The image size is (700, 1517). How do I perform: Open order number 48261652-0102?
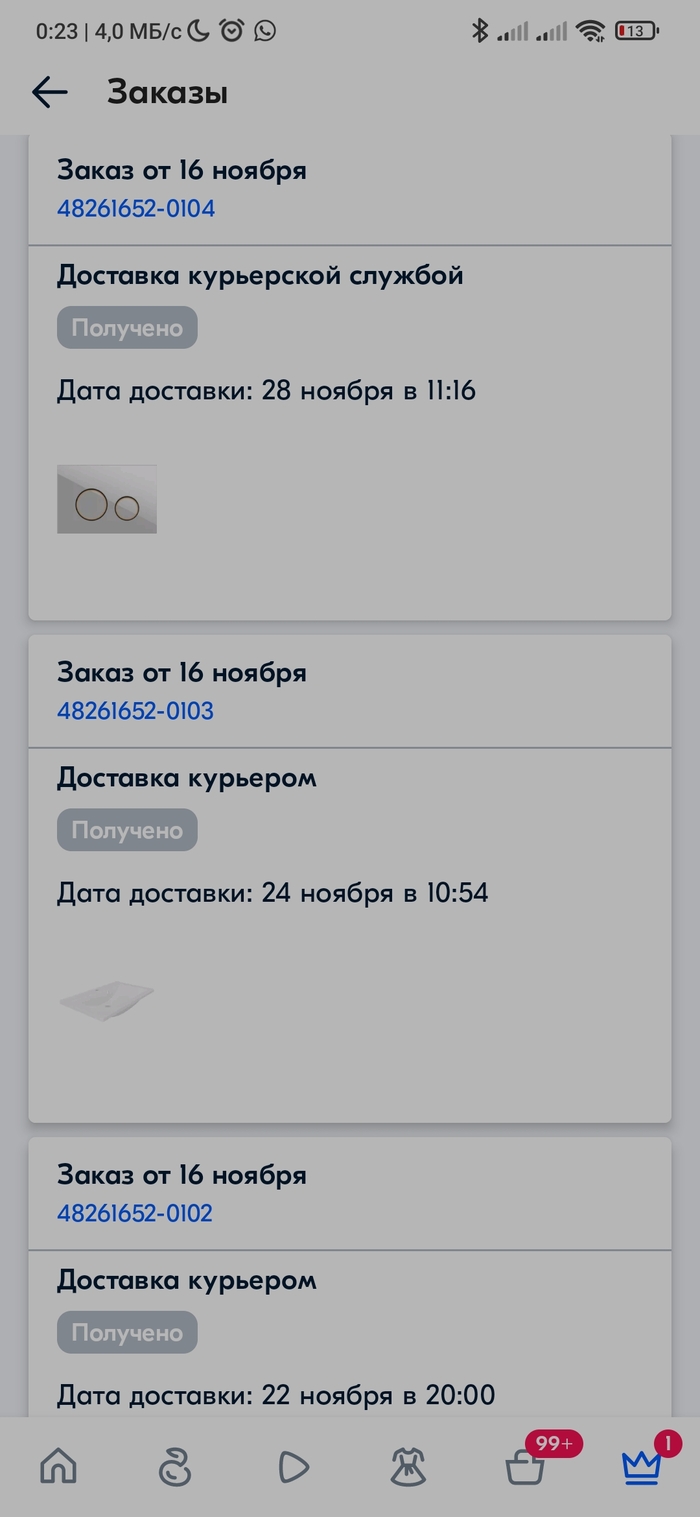point(135,1213)
